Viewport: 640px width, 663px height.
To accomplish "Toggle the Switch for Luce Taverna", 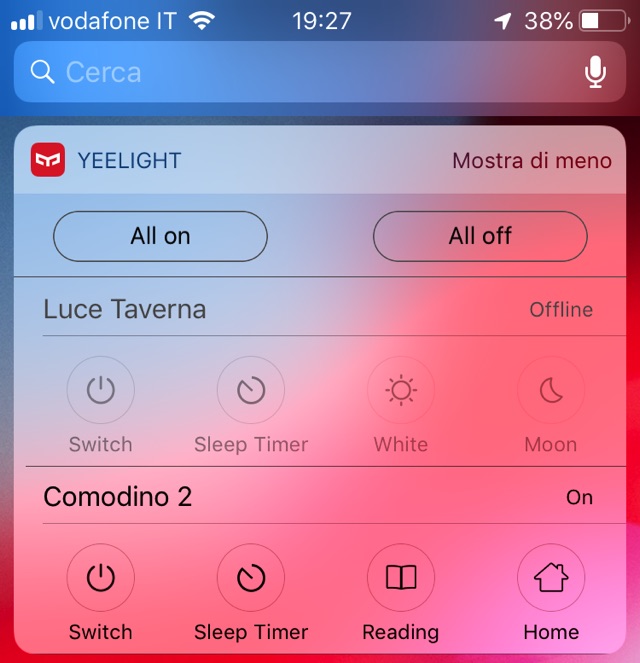I will tap(100, 391).
